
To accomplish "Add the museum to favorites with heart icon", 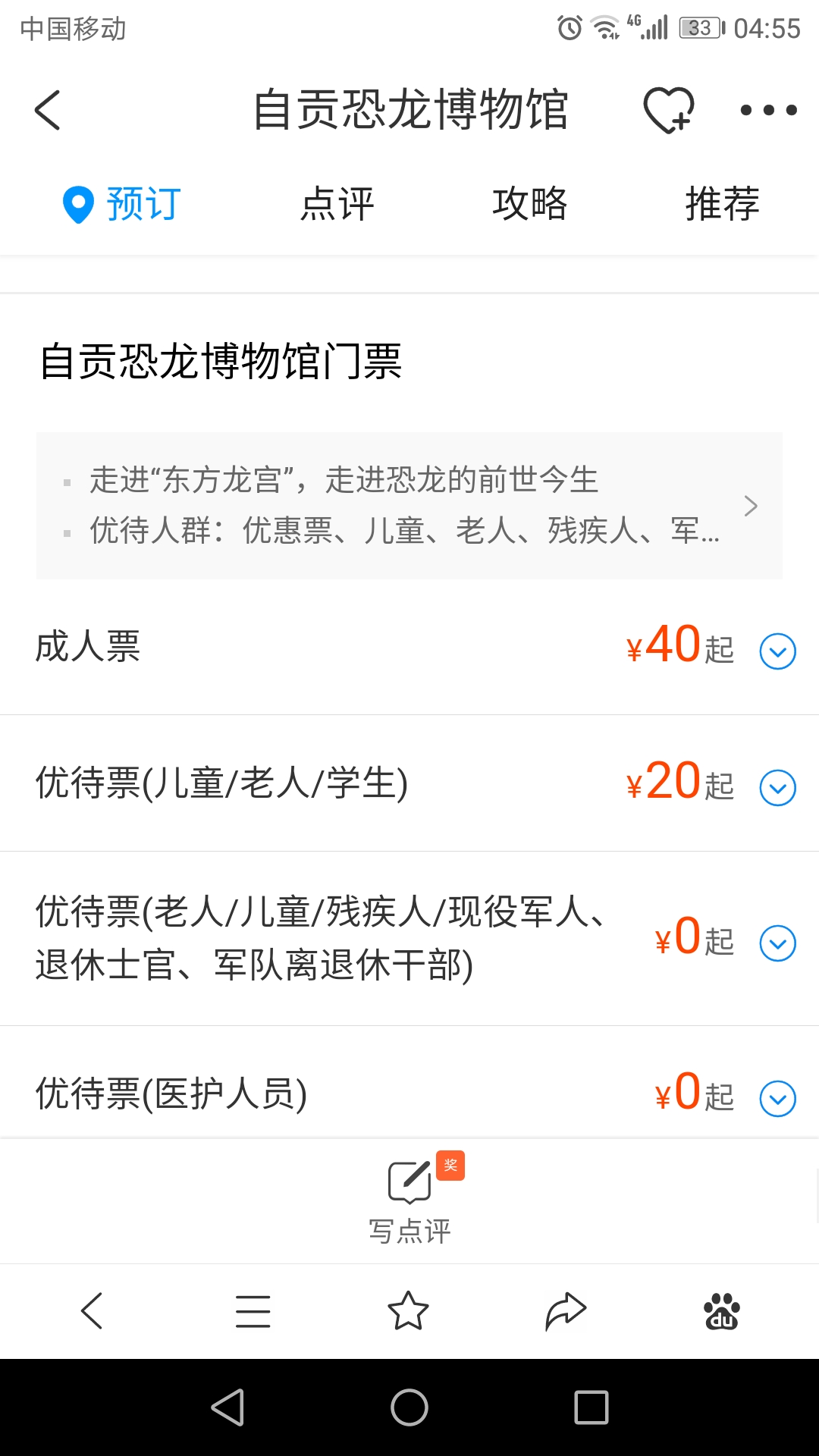I will pyautogui.click(x=669, y=110).
